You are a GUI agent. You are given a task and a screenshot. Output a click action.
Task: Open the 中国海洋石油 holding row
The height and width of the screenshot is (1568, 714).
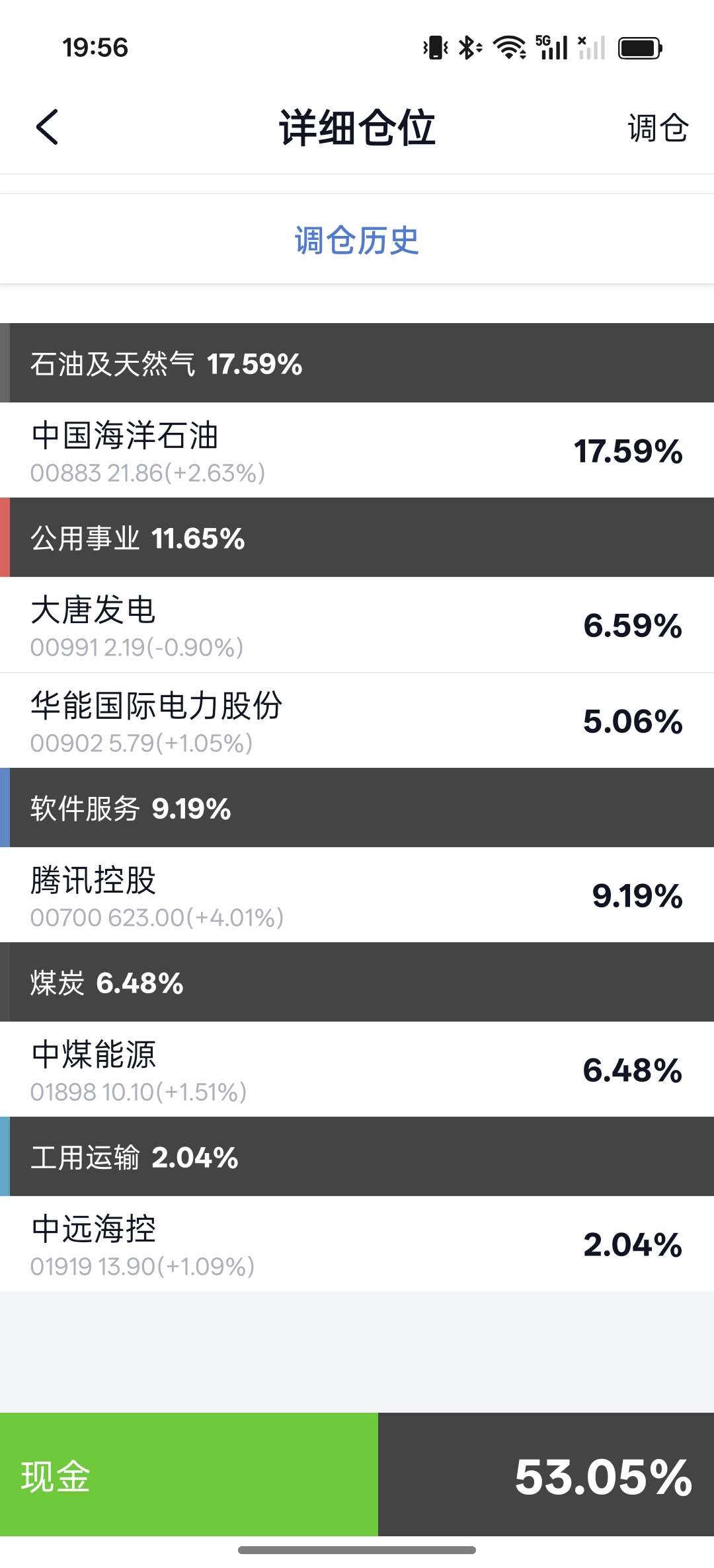click(357, 451)
